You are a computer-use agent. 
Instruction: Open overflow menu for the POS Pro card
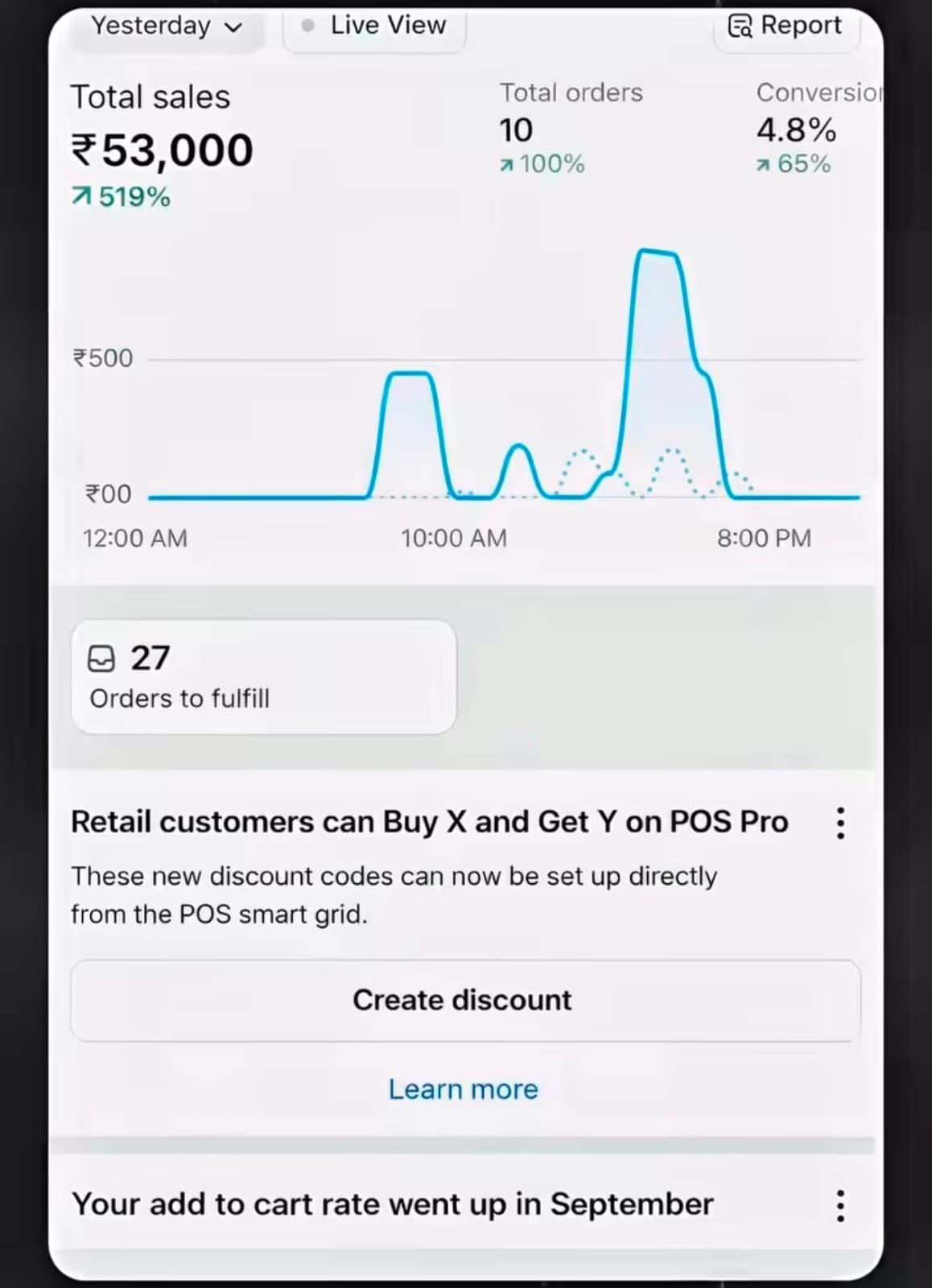pyautogui.click(x=840, y=824)
